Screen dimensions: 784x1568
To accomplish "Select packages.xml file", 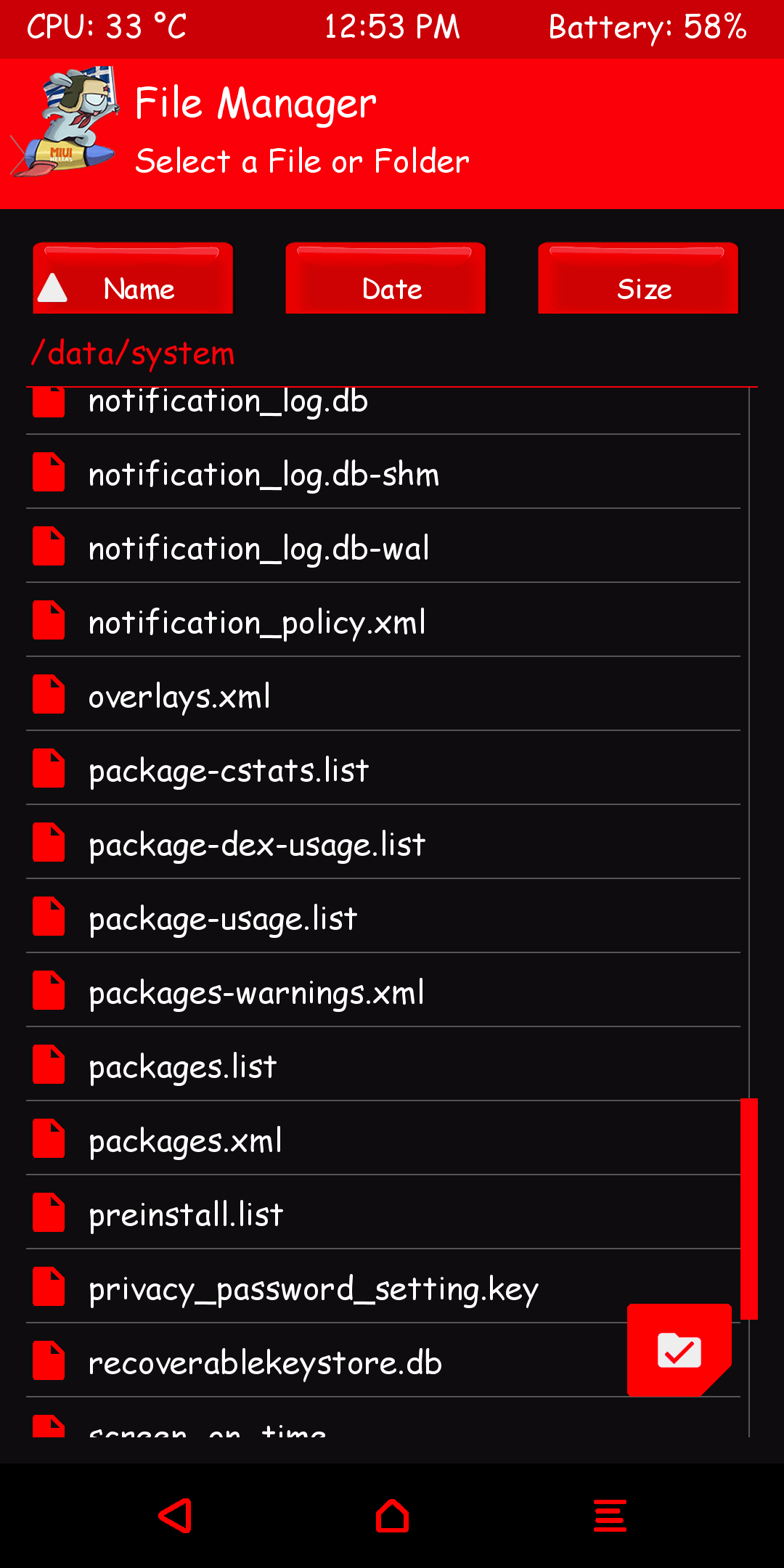I will click(x=185, y=1141).
